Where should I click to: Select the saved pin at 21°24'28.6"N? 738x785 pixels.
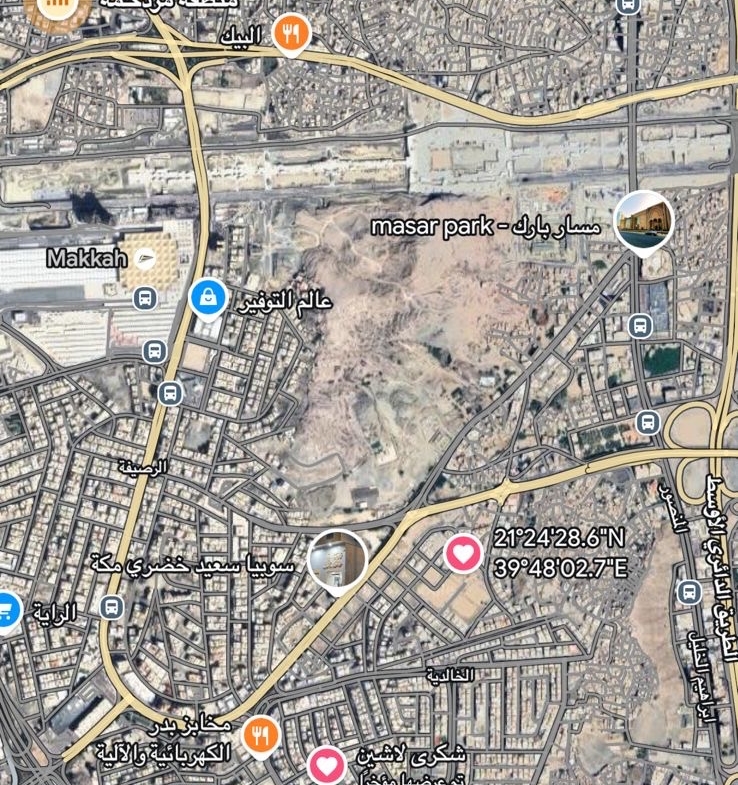click(x=463, y=553)
